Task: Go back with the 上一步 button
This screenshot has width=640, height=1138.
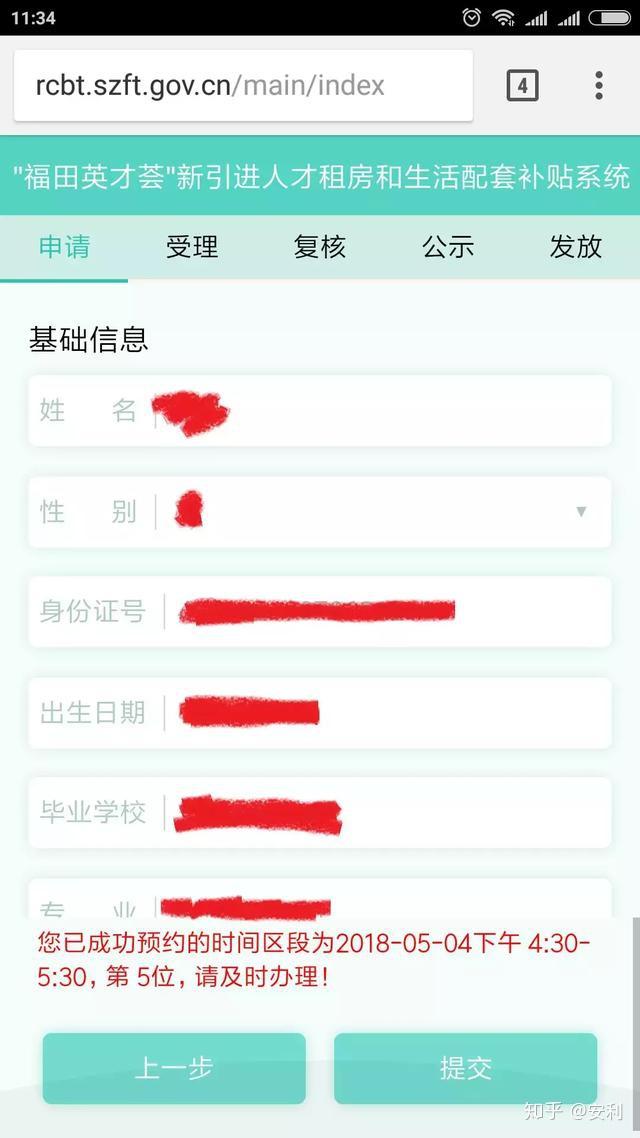Action: [174, 1068]
